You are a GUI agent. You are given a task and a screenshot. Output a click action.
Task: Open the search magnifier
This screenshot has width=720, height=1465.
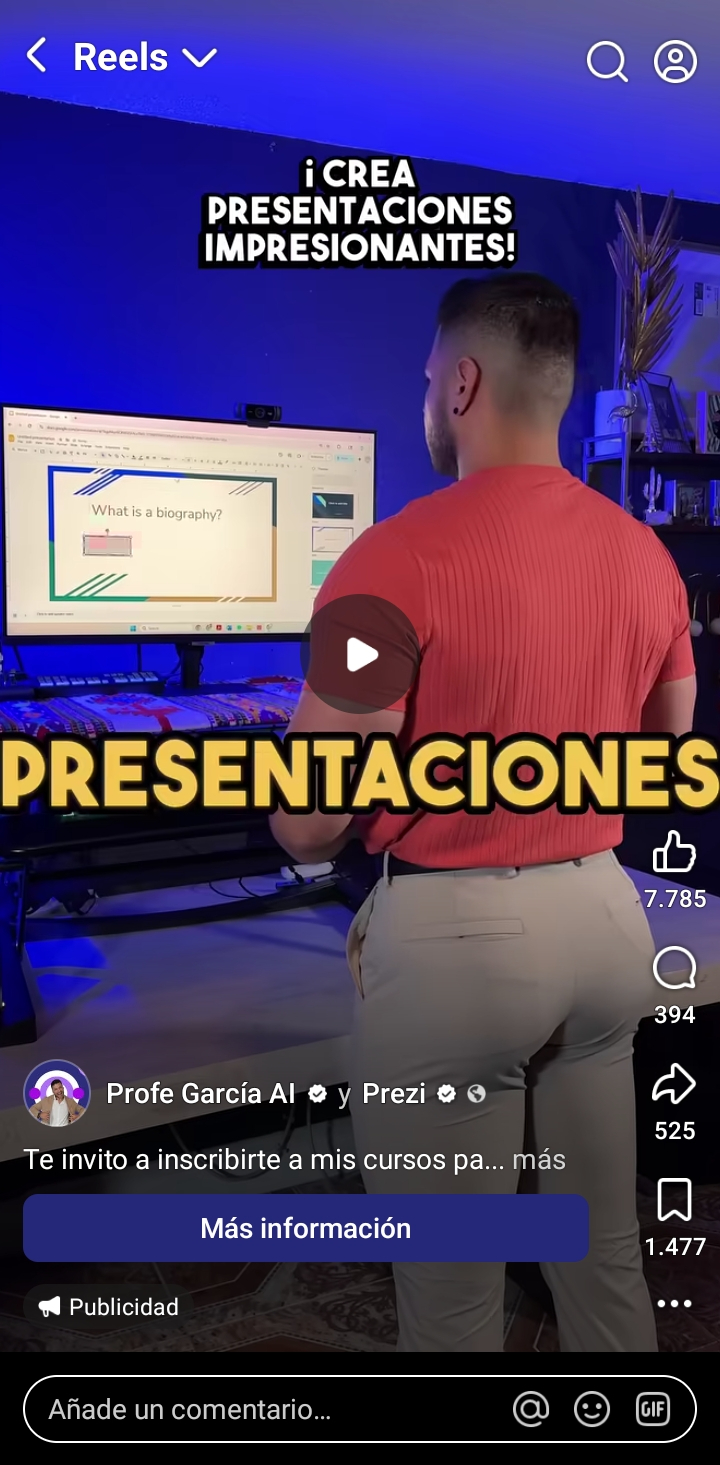click(x=606, y=61)
